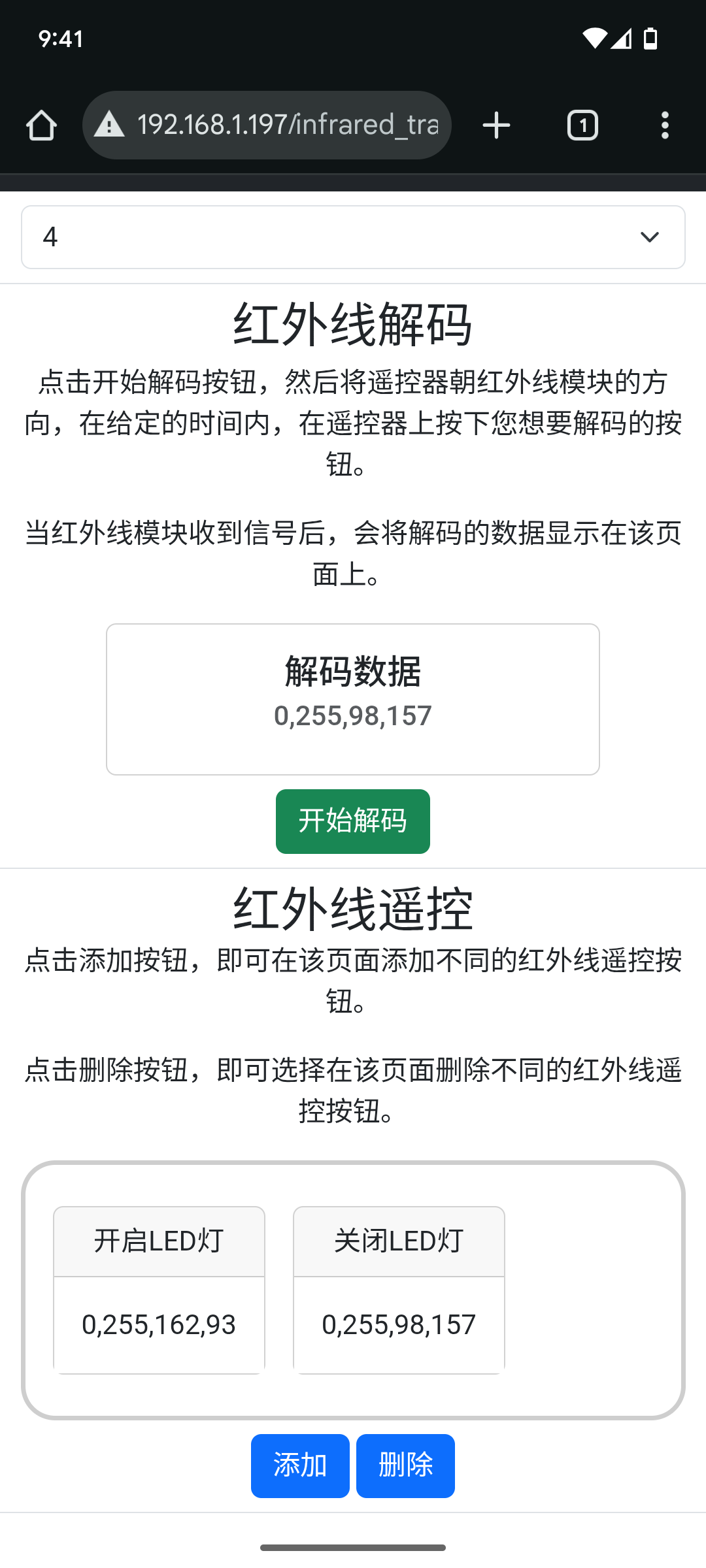Open the browser overflow menu
The height and width of the screenshot is (1568, 706).
[x=665, y=125]
